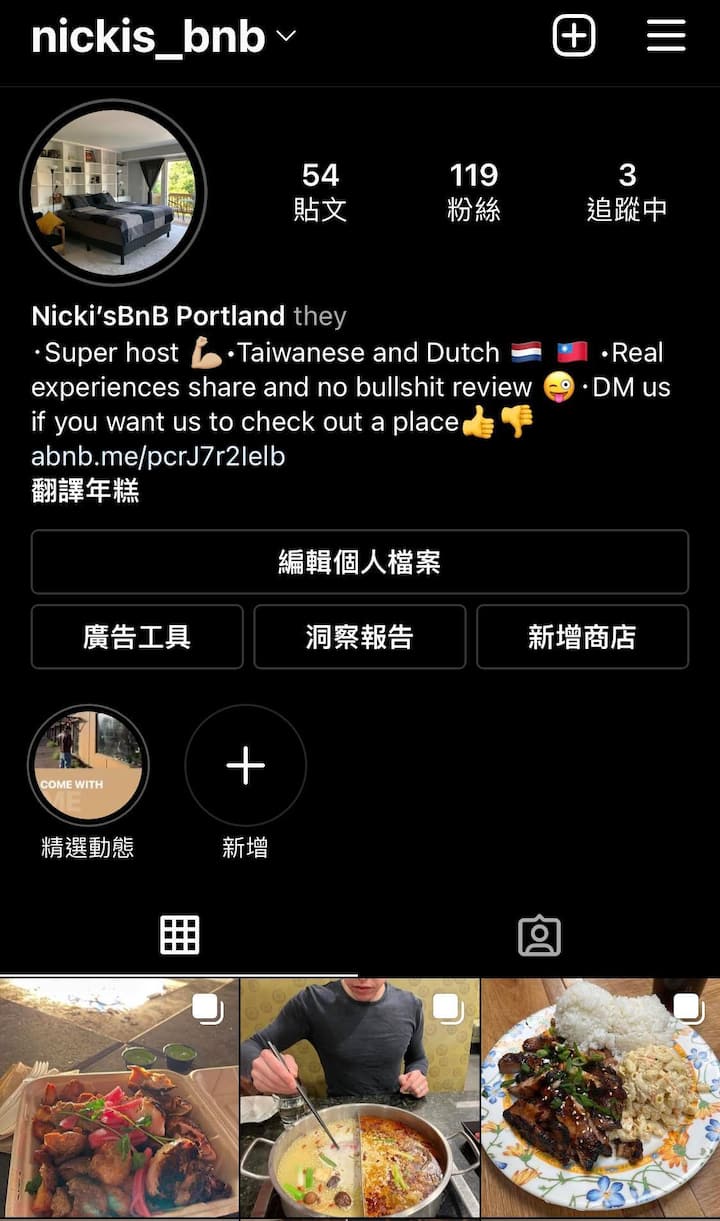Open the abnb.me/pcrJ7r2Ielb link
The image size is (720, 1221).
point(158,457)
